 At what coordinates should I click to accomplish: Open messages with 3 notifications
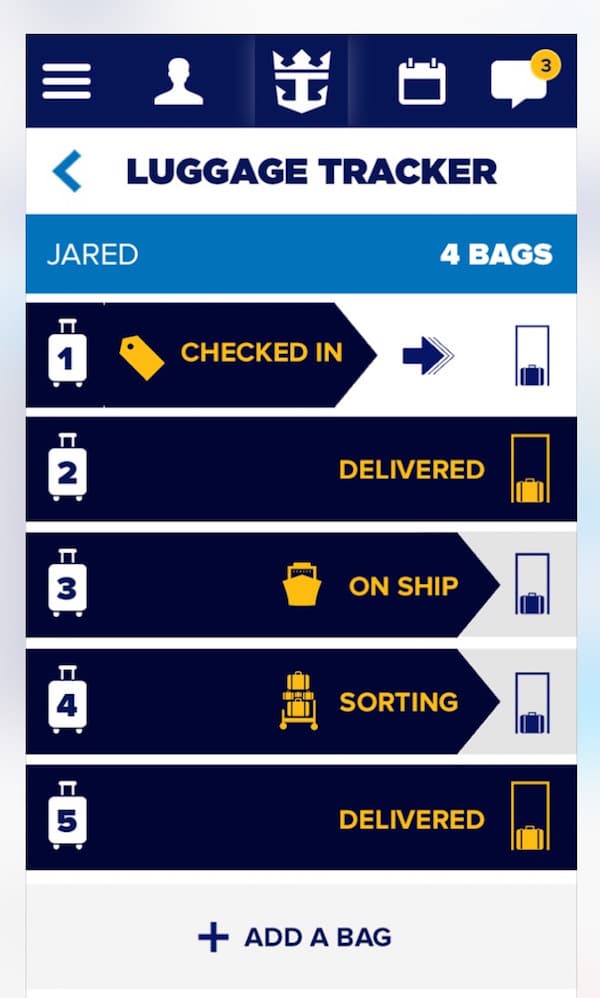pyautogui.click(x=524, y=81)
